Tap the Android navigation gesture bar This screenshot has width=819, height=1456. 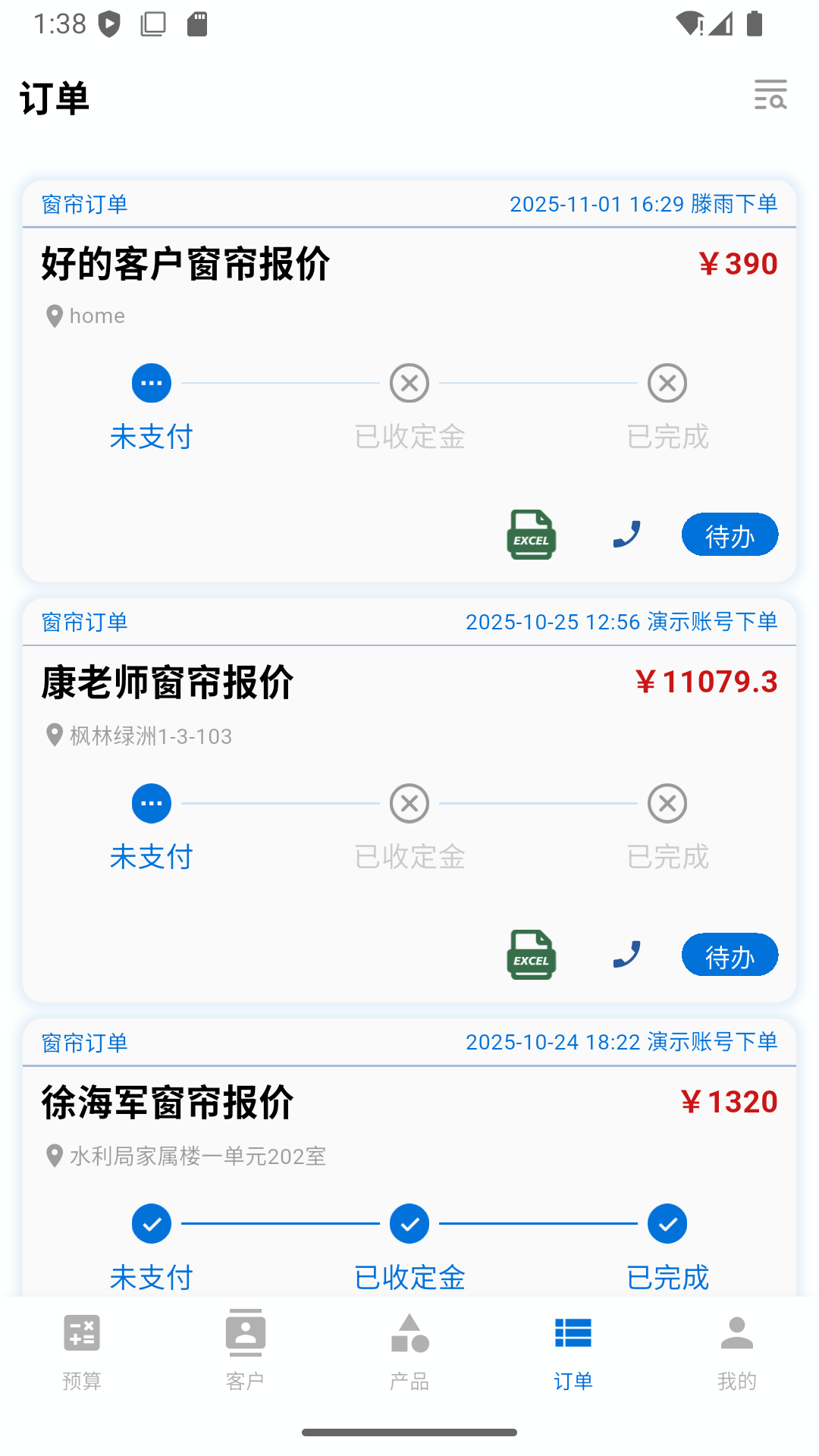[409, 1432]
